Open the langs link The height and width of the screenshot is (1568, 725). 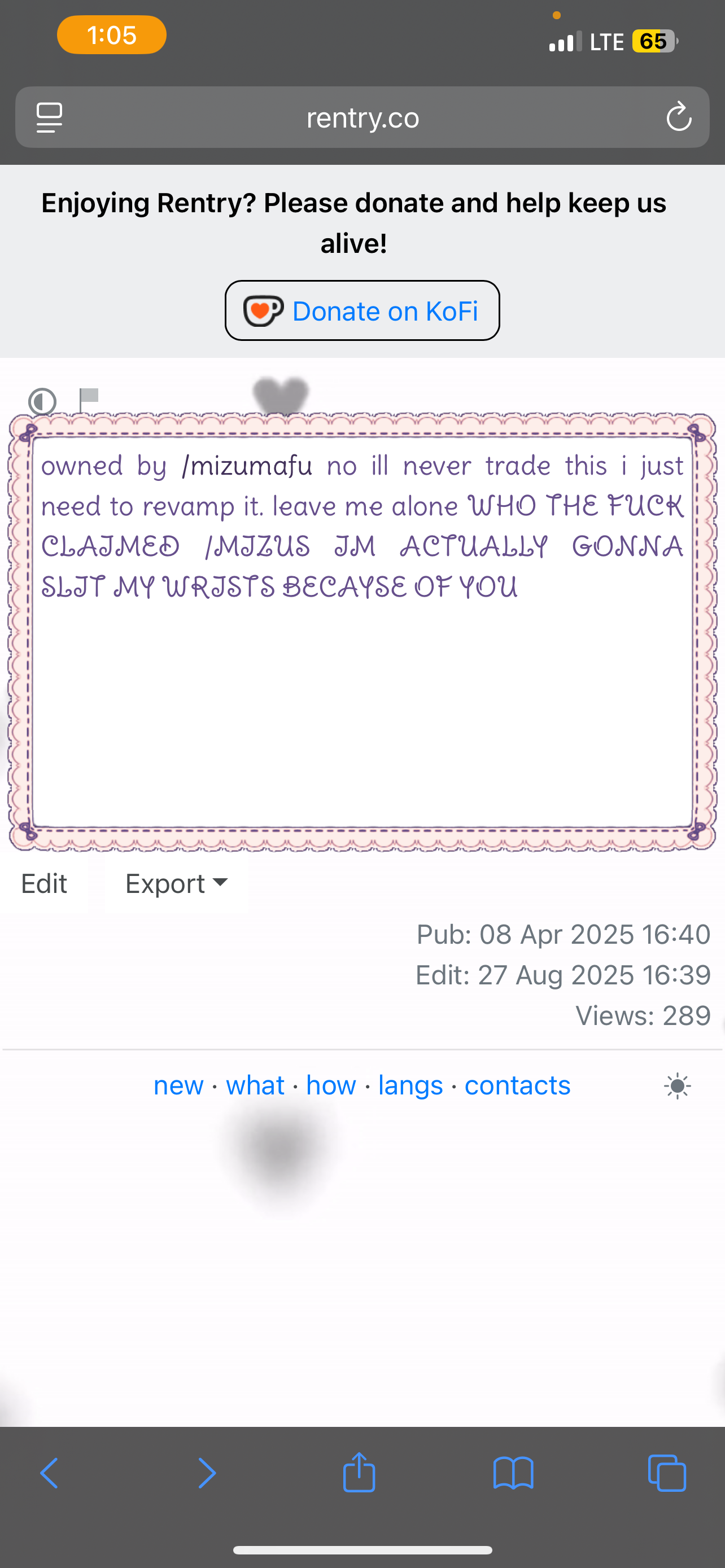pyautogui.click(x=410, y=1085)
